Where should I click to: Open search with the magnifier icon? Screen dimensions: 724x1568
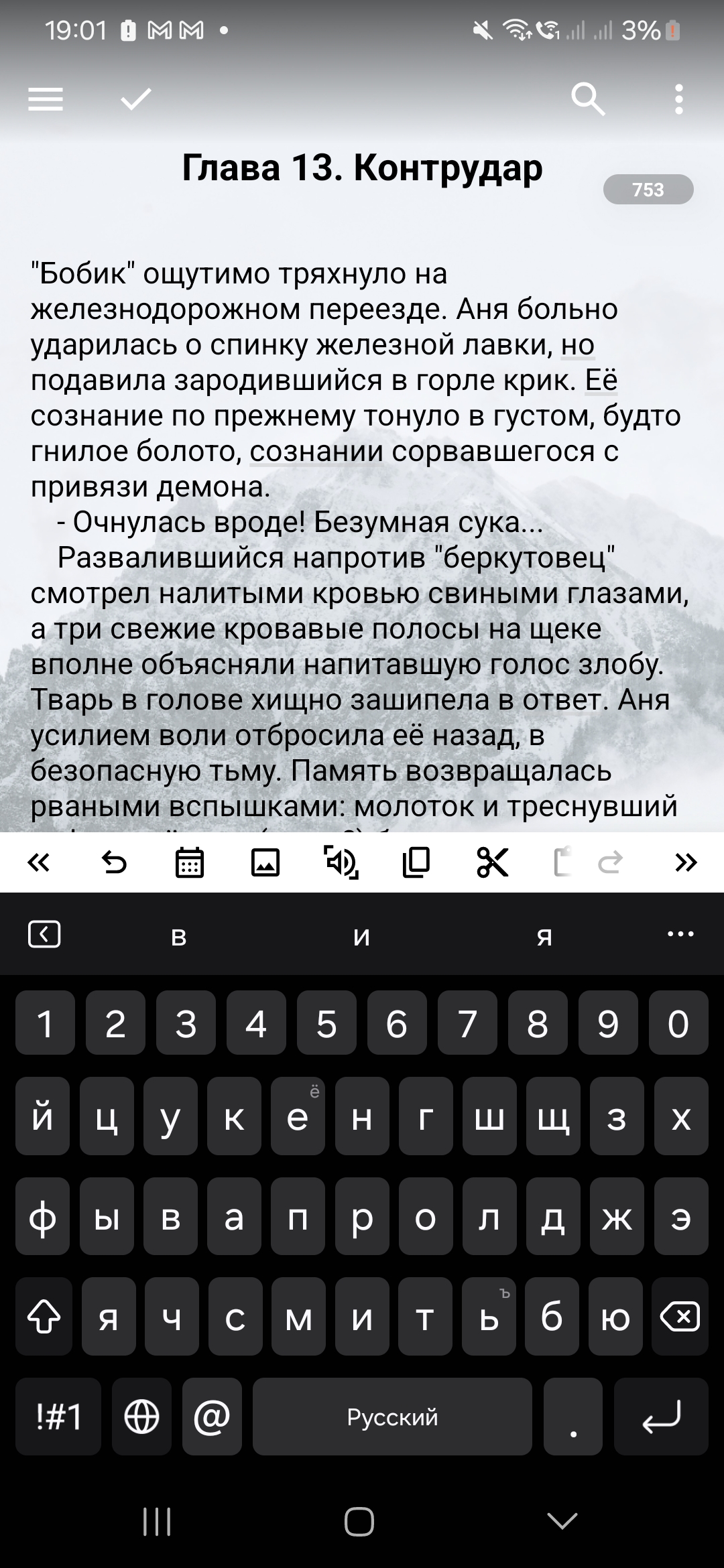click(588, 99)
